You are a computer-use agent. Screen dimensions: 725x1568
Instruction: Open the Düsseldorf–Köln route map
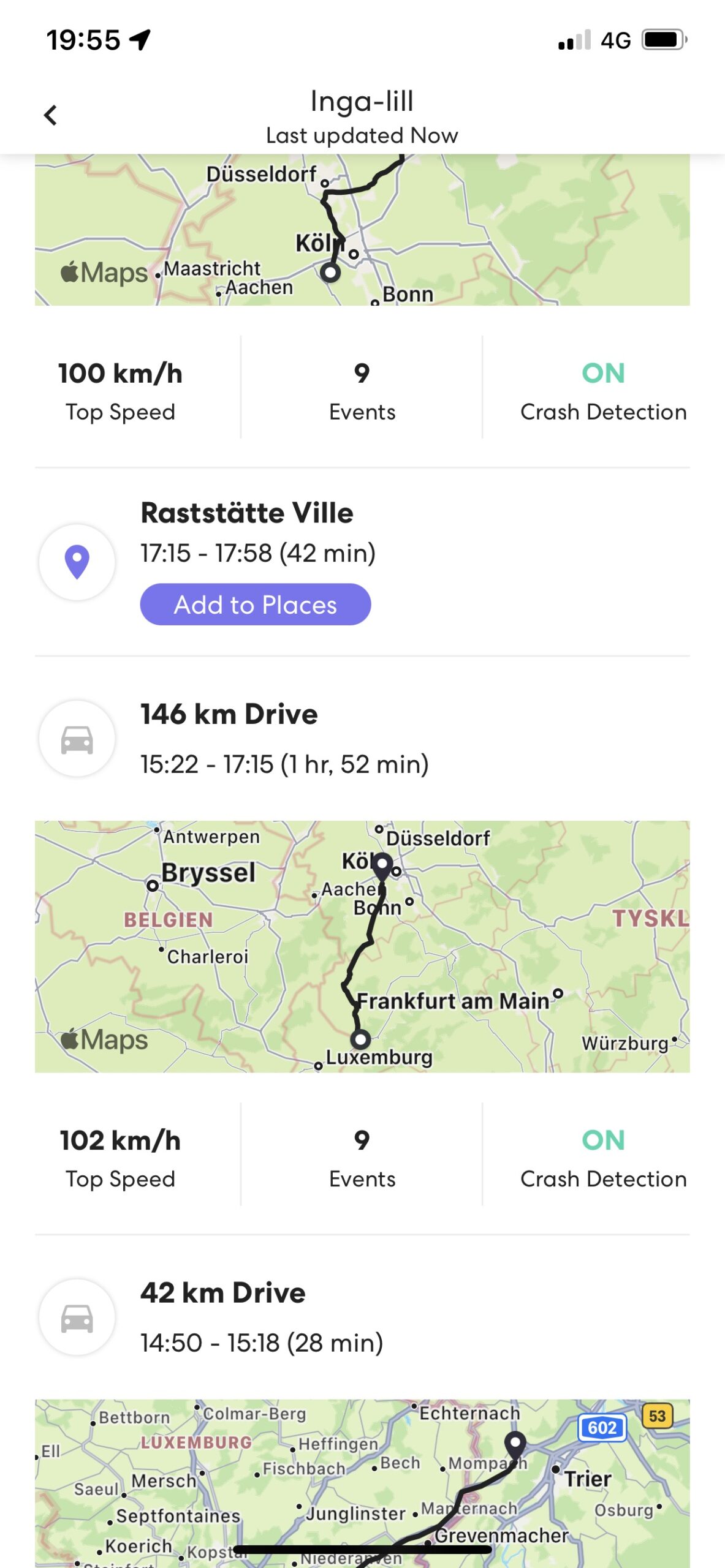tap(362, 230)
